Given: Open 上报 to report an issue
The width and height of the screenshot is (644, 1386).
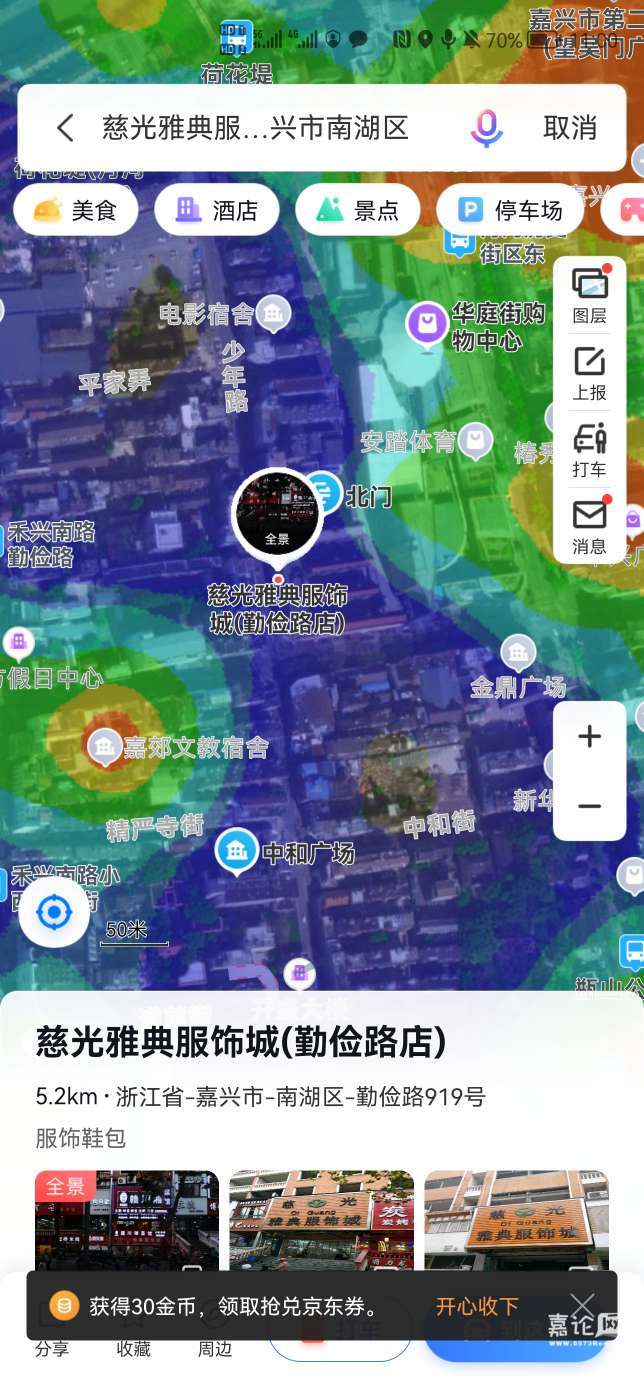Looking at the screenshot, I should [589, 372].
